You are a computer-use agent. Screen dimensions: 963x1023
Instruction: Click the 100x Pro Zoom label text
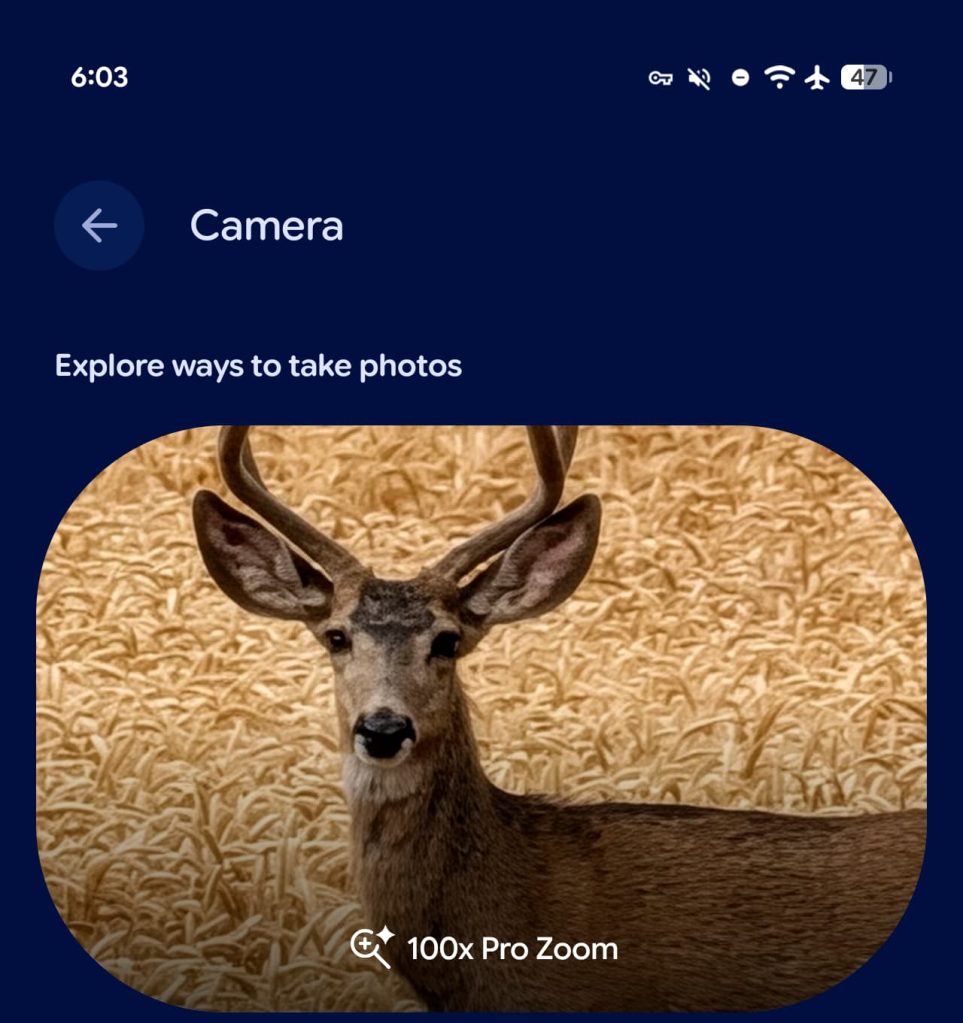(x=512, y=947)
